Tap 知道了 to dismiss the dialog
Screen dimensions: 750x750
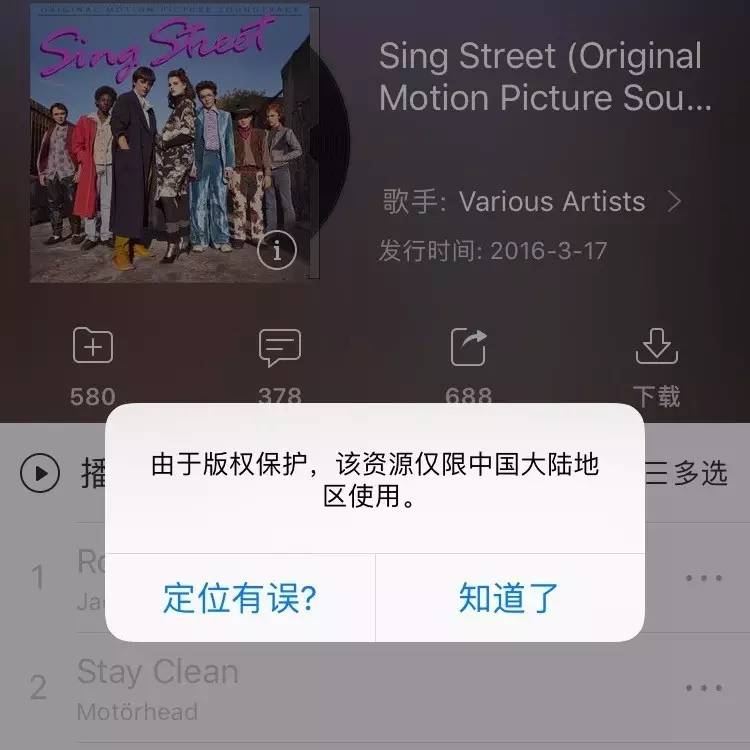click(508, 598)
